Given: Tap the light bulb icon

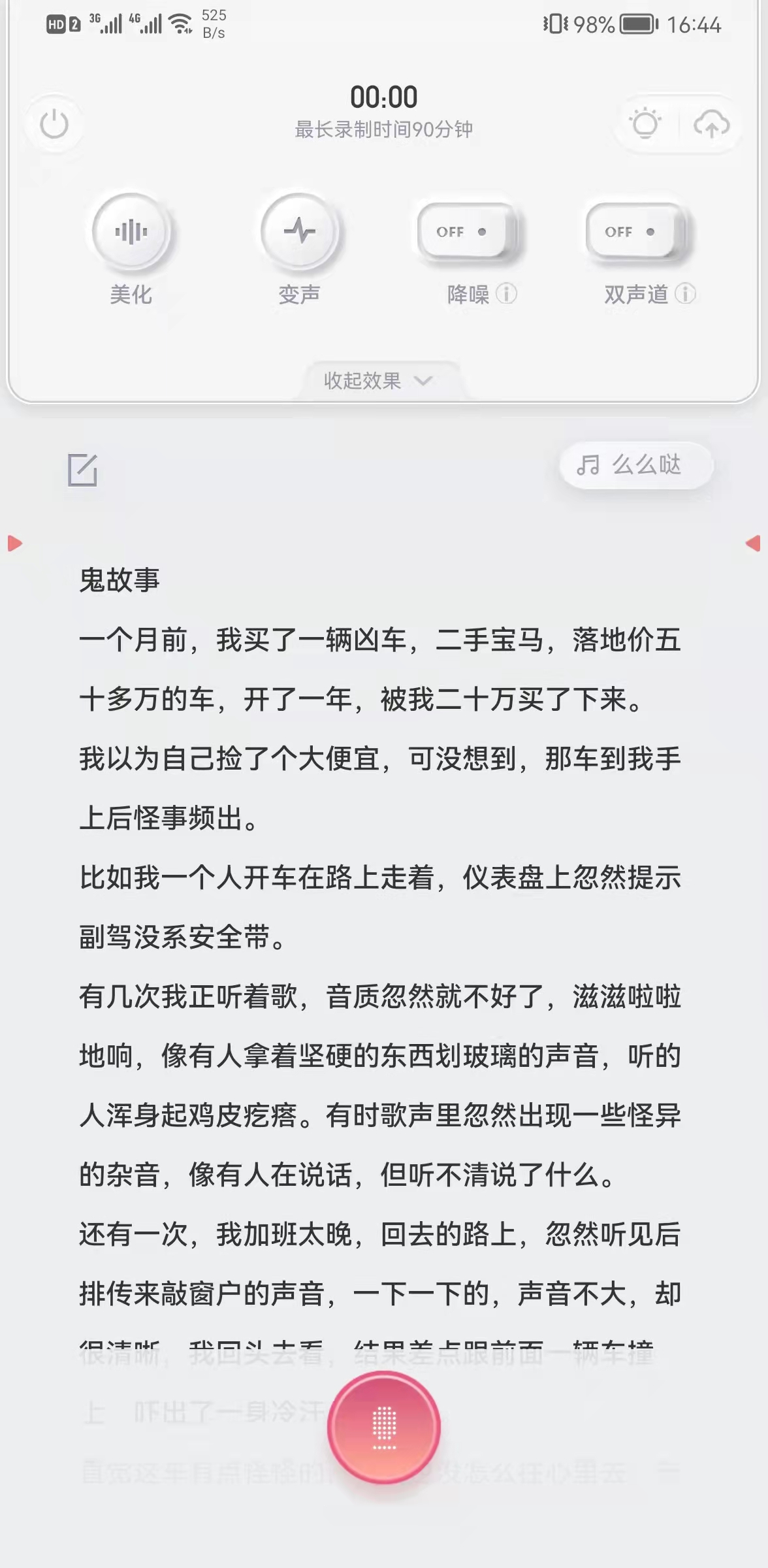Looking at the screenshot, I should click(x=645, y=123).
